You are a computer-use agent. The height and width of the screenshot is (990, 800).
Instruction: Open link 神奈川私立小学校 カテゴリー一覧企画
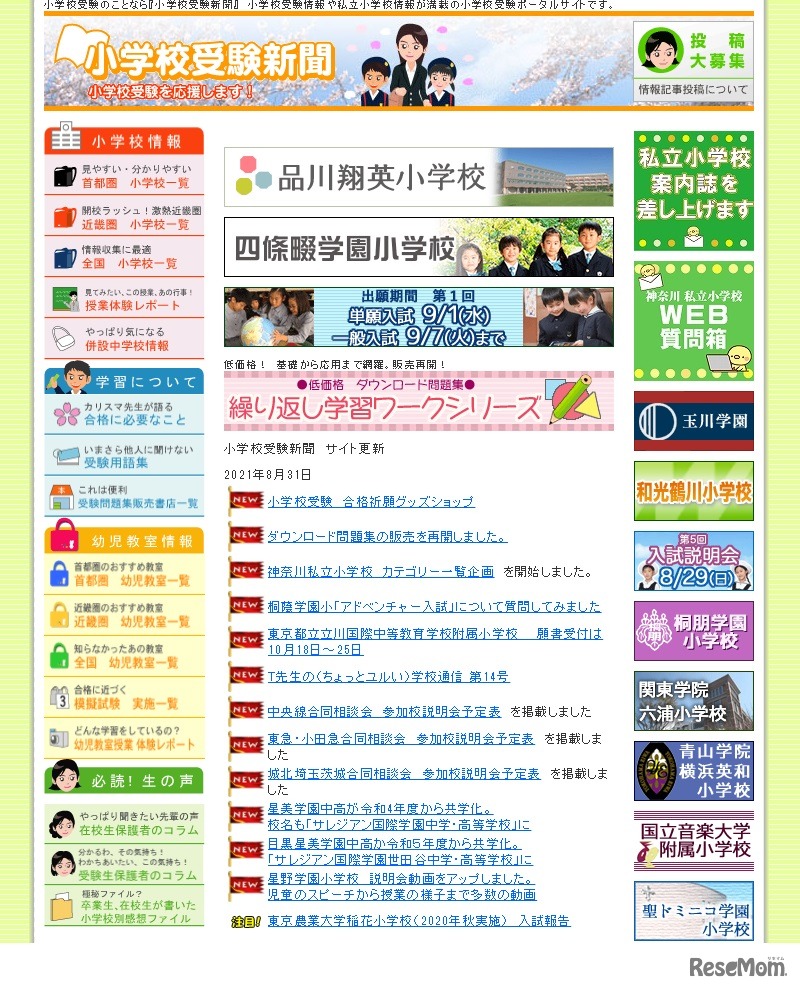tap(380, 572)
